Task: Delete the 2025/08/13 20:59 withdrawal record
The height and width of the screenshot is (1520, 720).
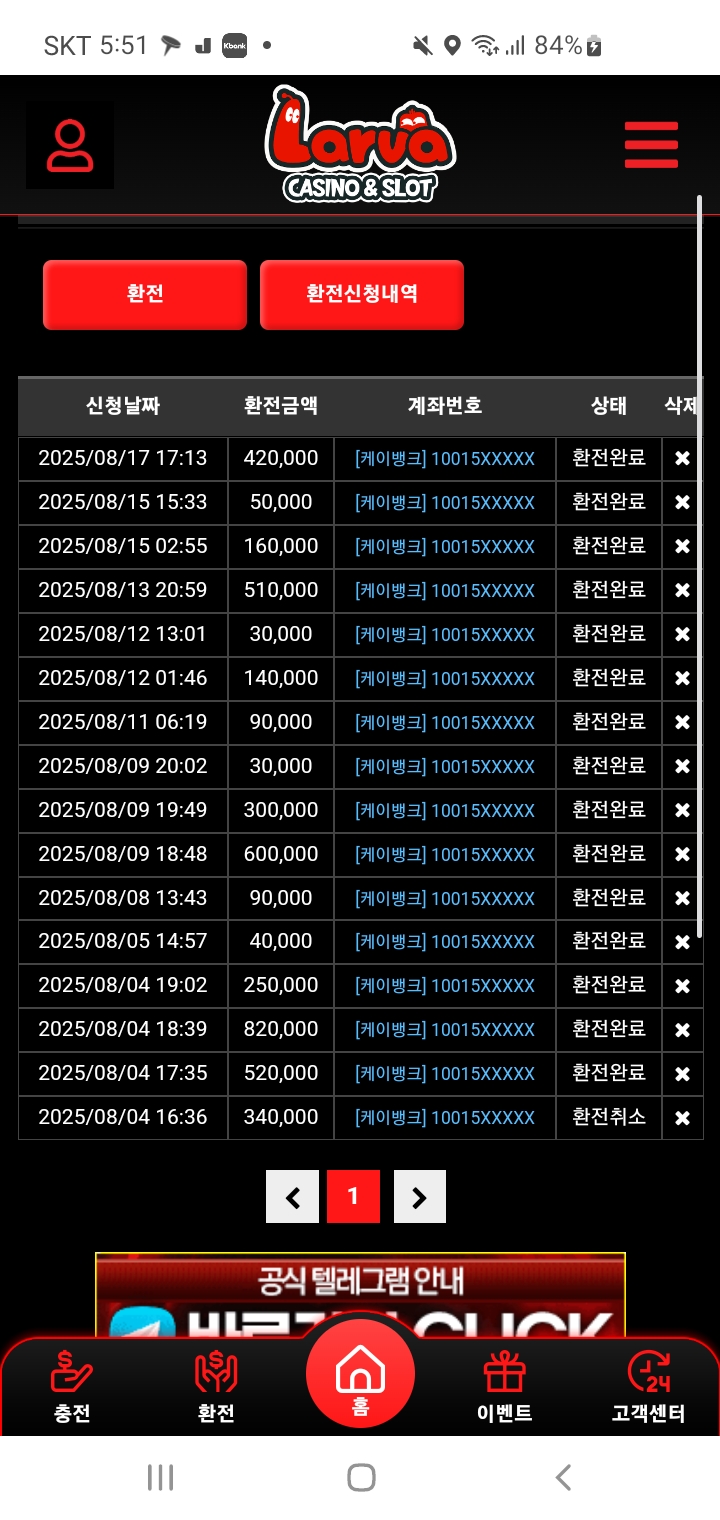Action: tap(682, 591)
